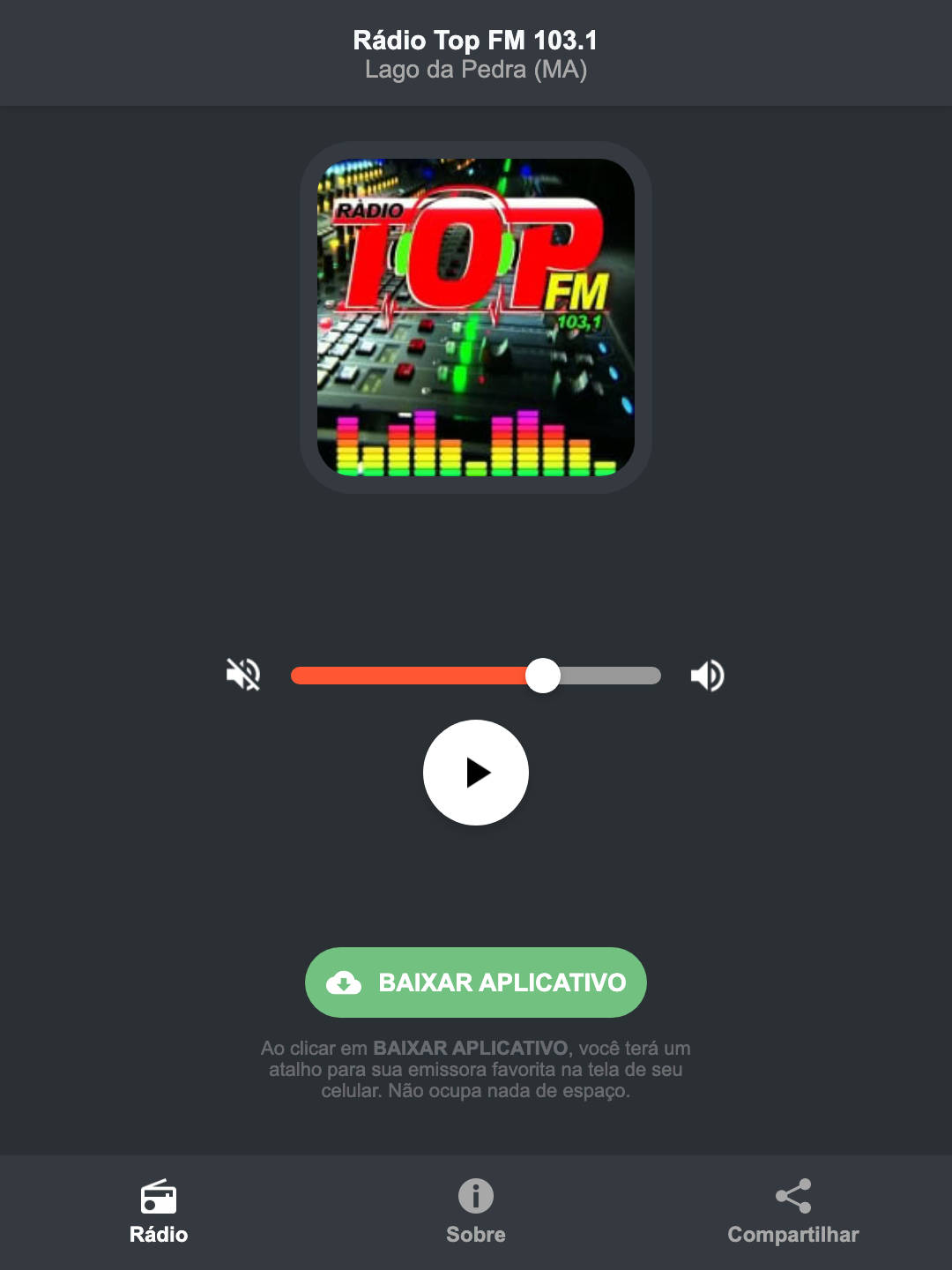Click the loud speaker icon for maximum volume
Viewport: 952px width, 1270px height.
(707, 675)
